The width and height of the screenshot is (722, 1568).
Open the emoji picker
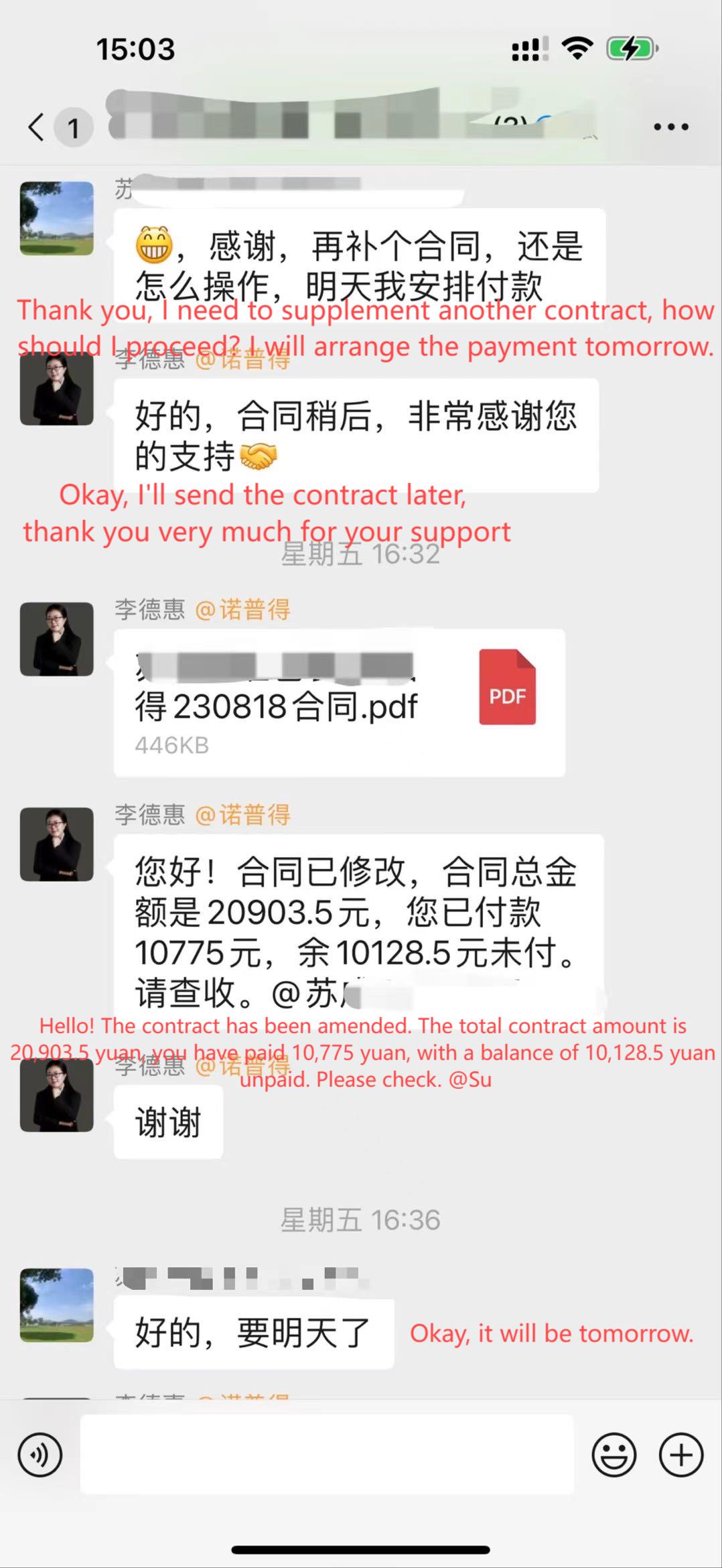point(613,1455)
